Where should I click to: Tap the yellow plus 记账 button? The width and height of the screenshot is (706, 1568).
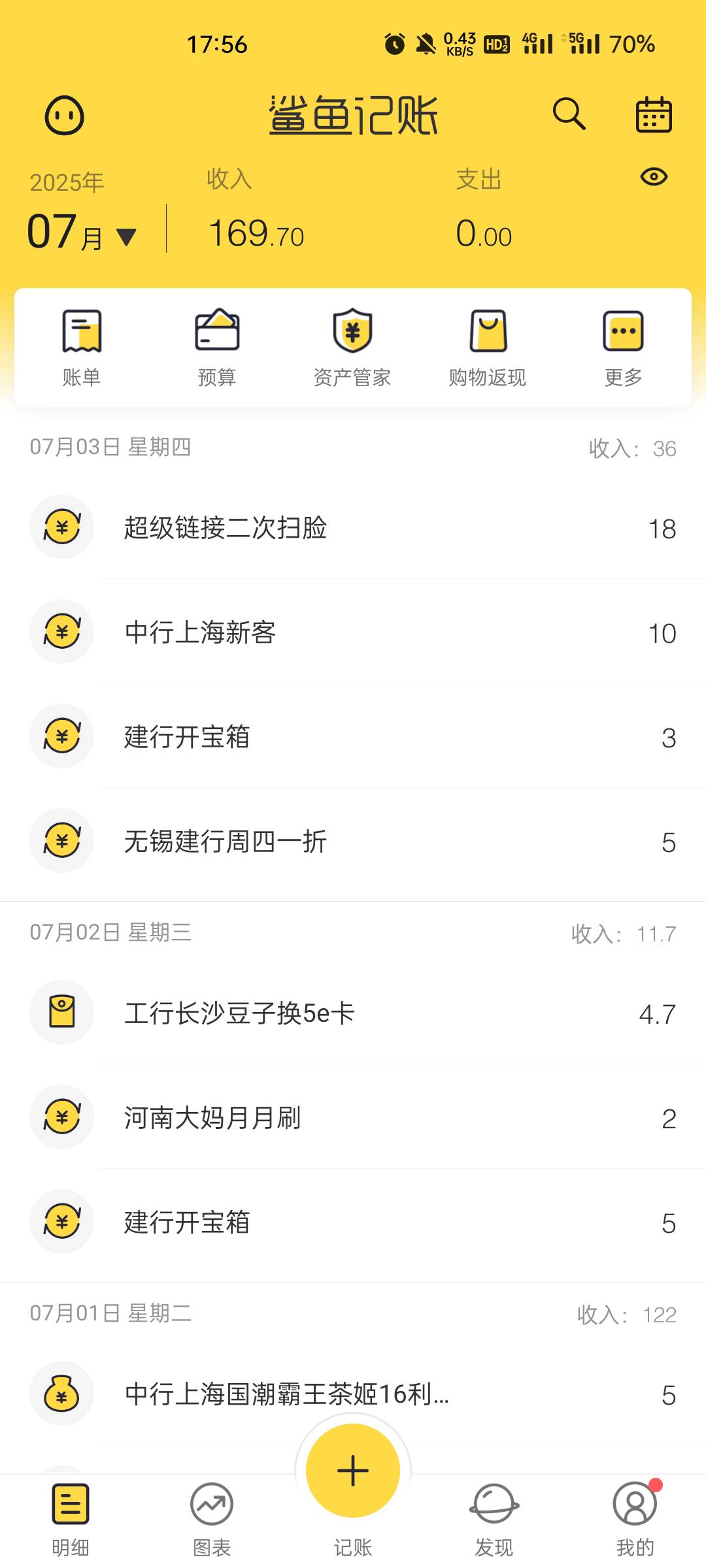(353, 1471)
